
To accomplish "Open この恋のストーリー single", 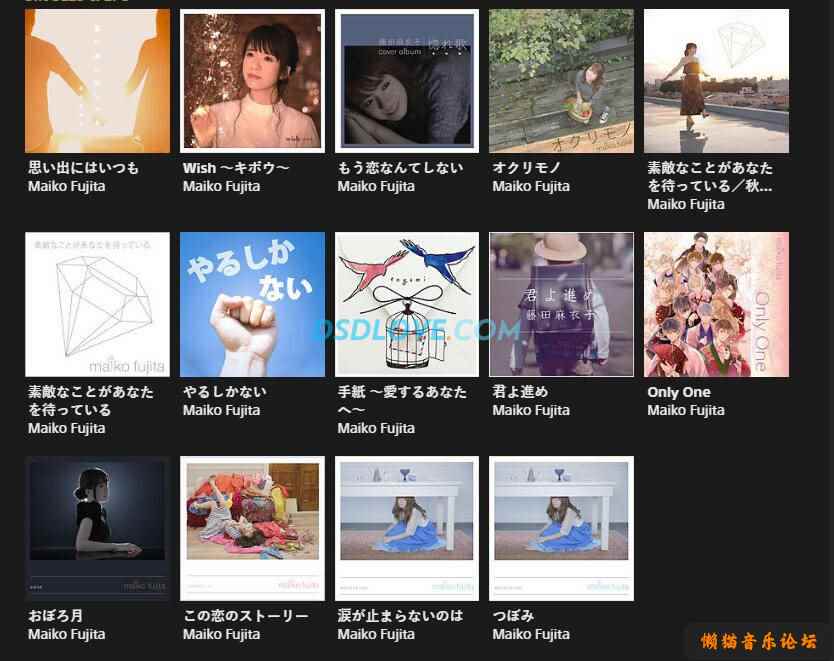I will pos(252,528).
